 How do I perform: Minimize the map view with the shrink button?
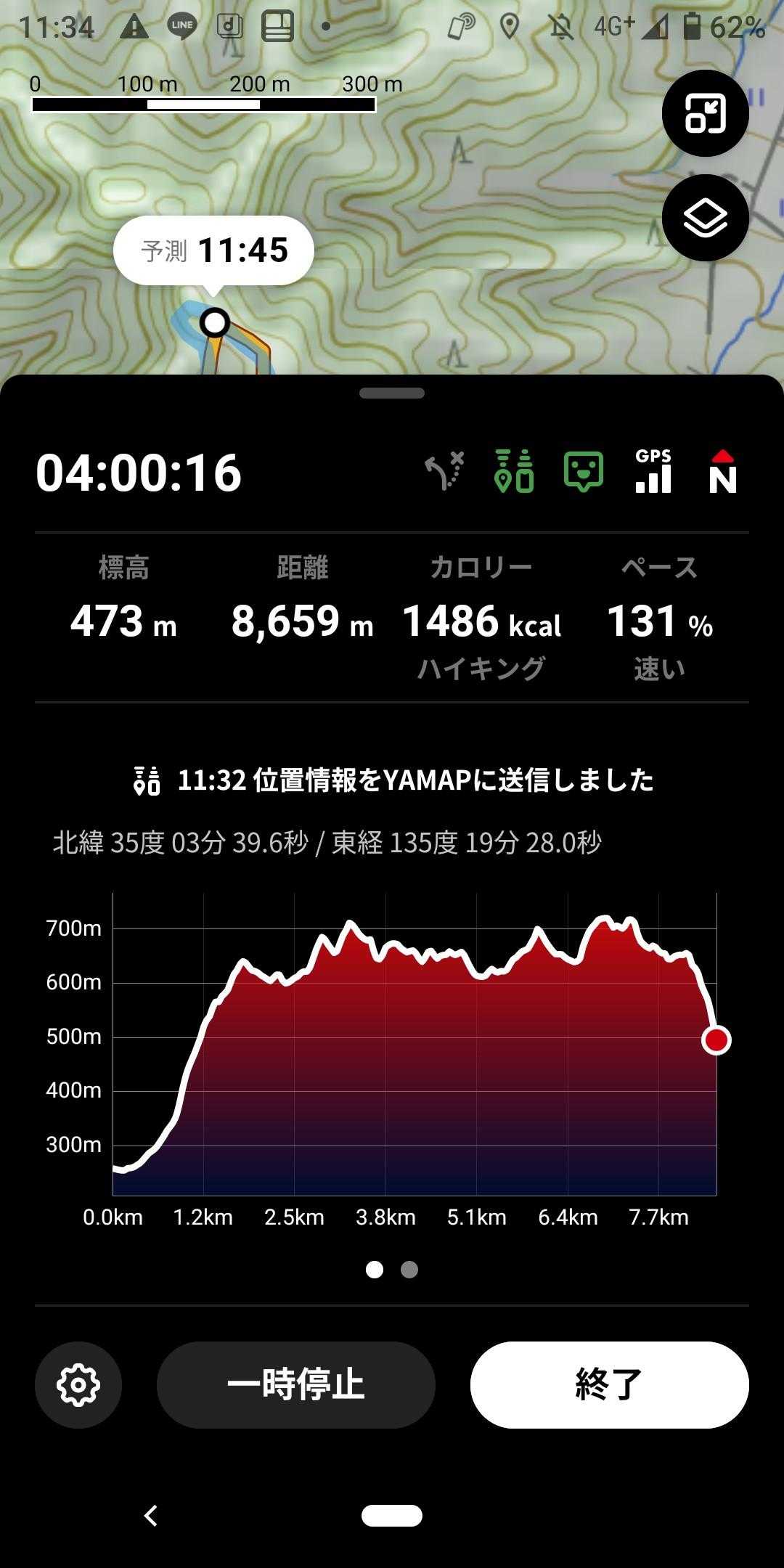(x=705, y=114)
